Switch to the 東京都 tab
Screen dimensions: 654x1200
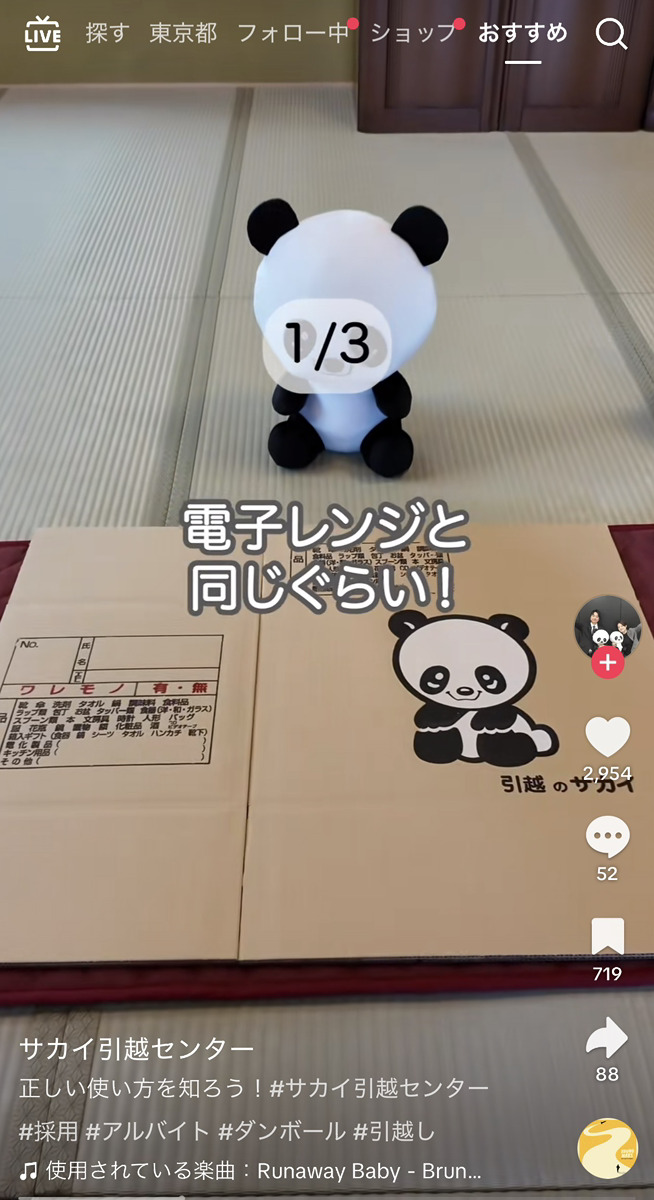coord(183,33)
